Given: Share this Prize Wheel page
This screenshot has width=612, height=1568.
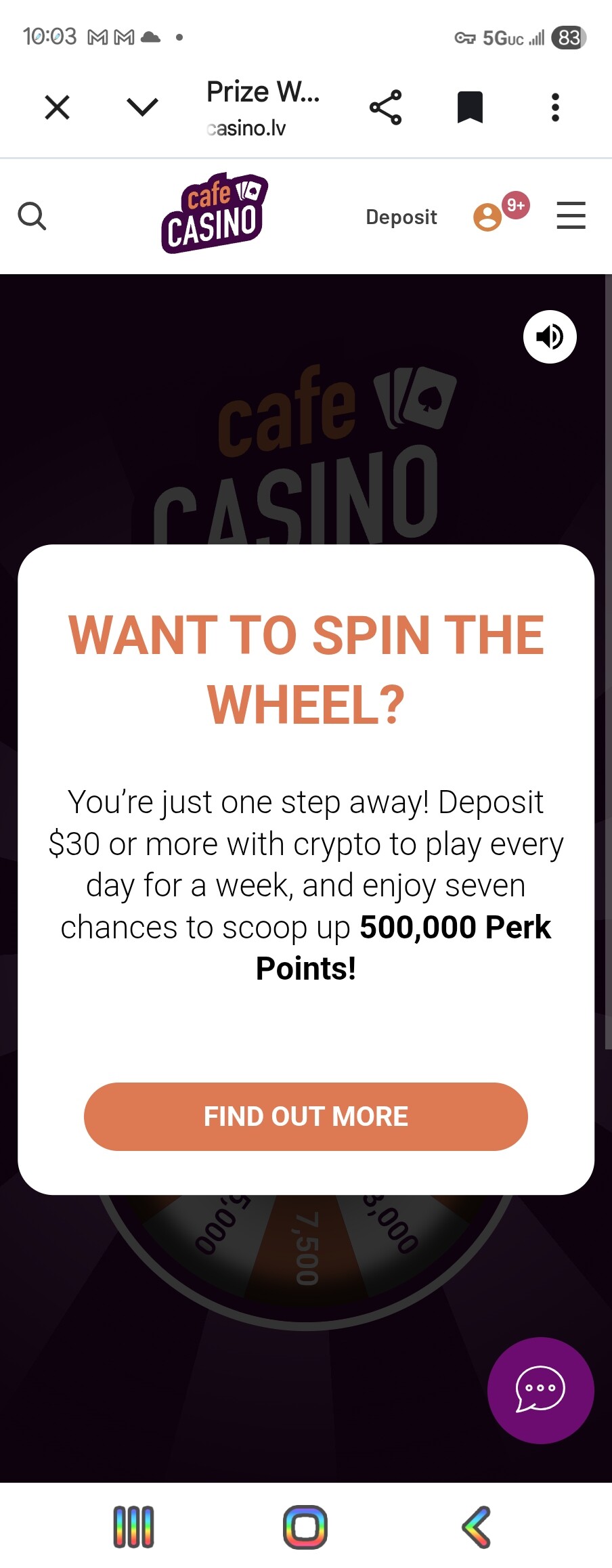Looking at the screenshot, I should [x=385, y=108].
